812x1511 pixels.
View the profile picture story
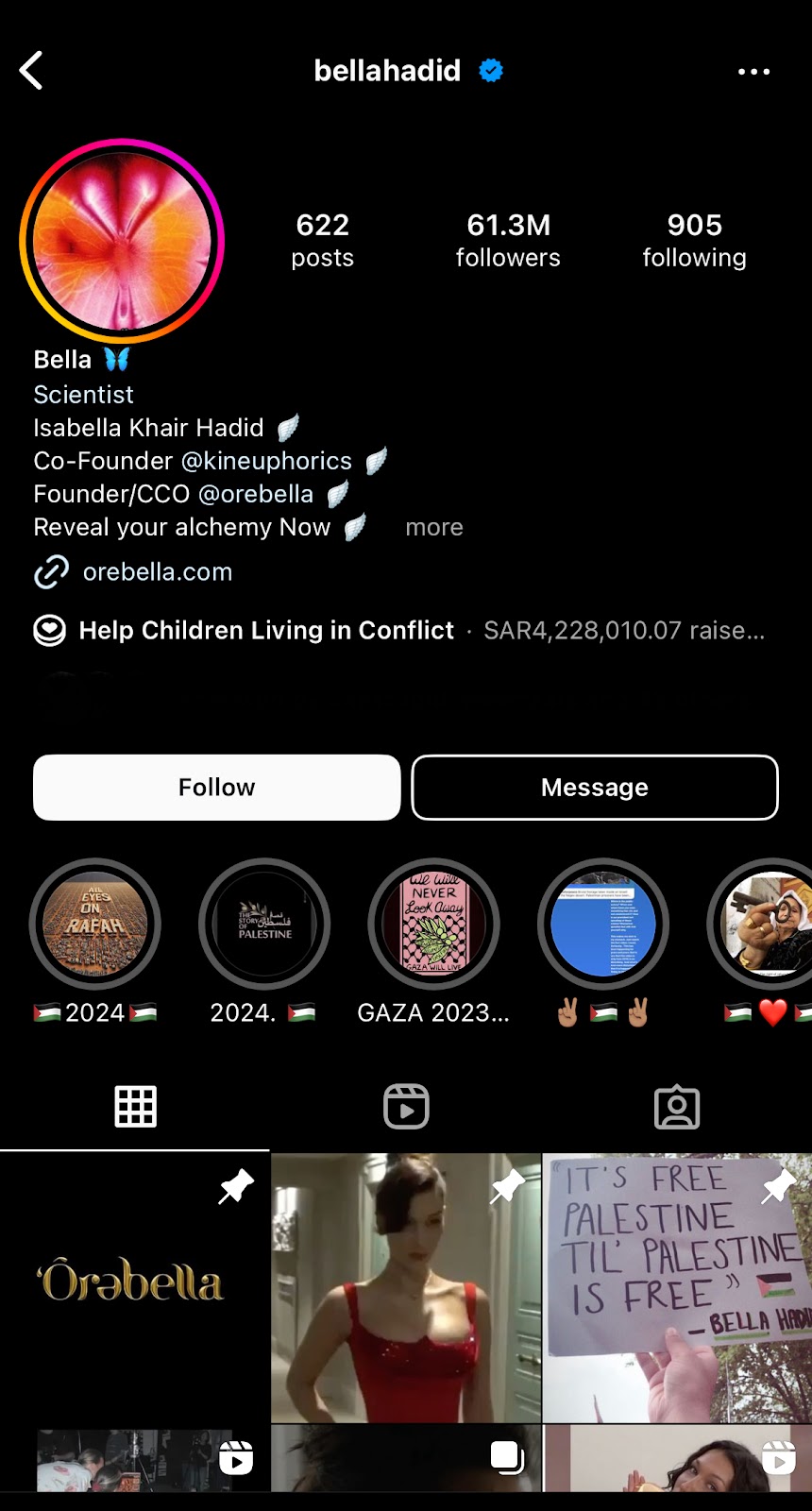pyautogui.click(x=122, y=241)
